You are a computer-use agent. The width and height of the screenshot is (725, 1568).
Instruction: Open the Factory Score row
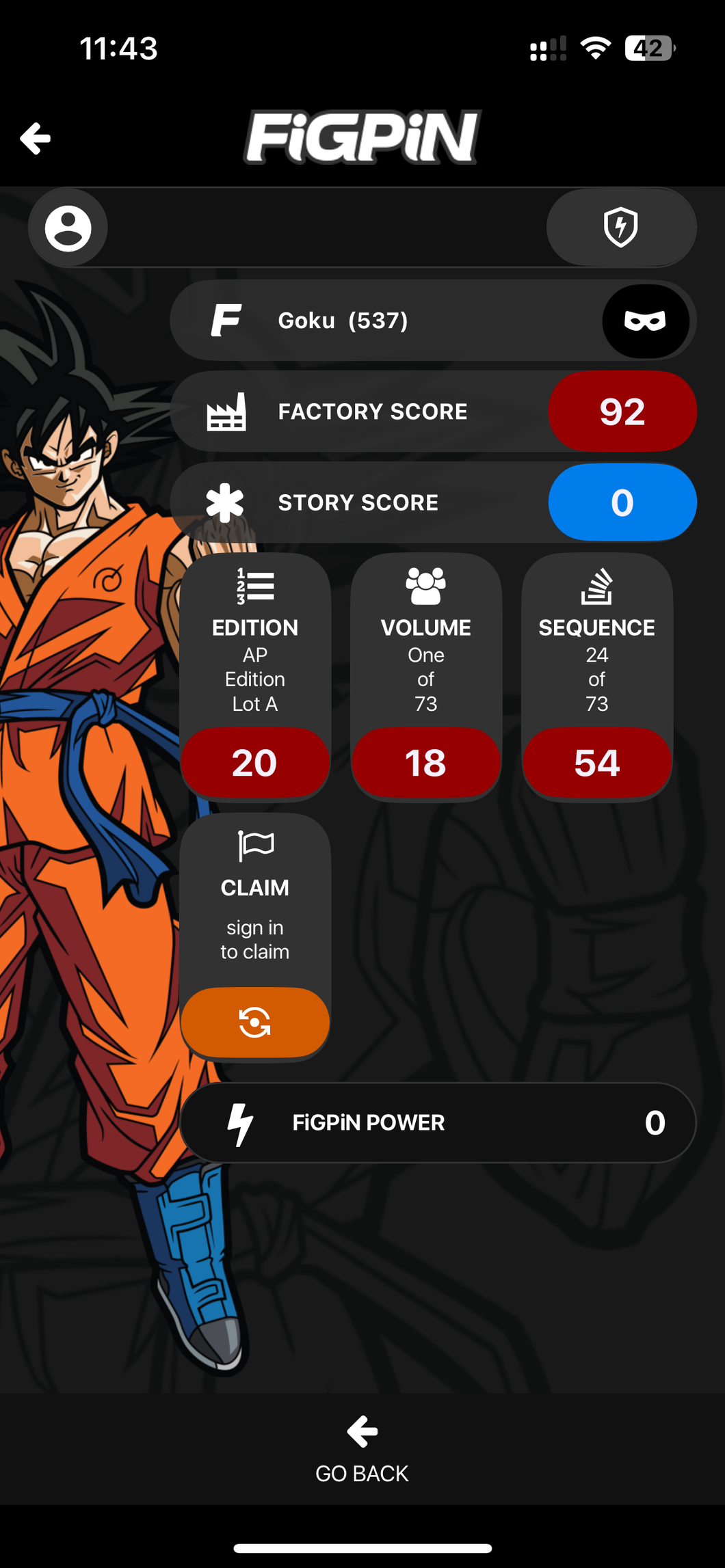433,411
